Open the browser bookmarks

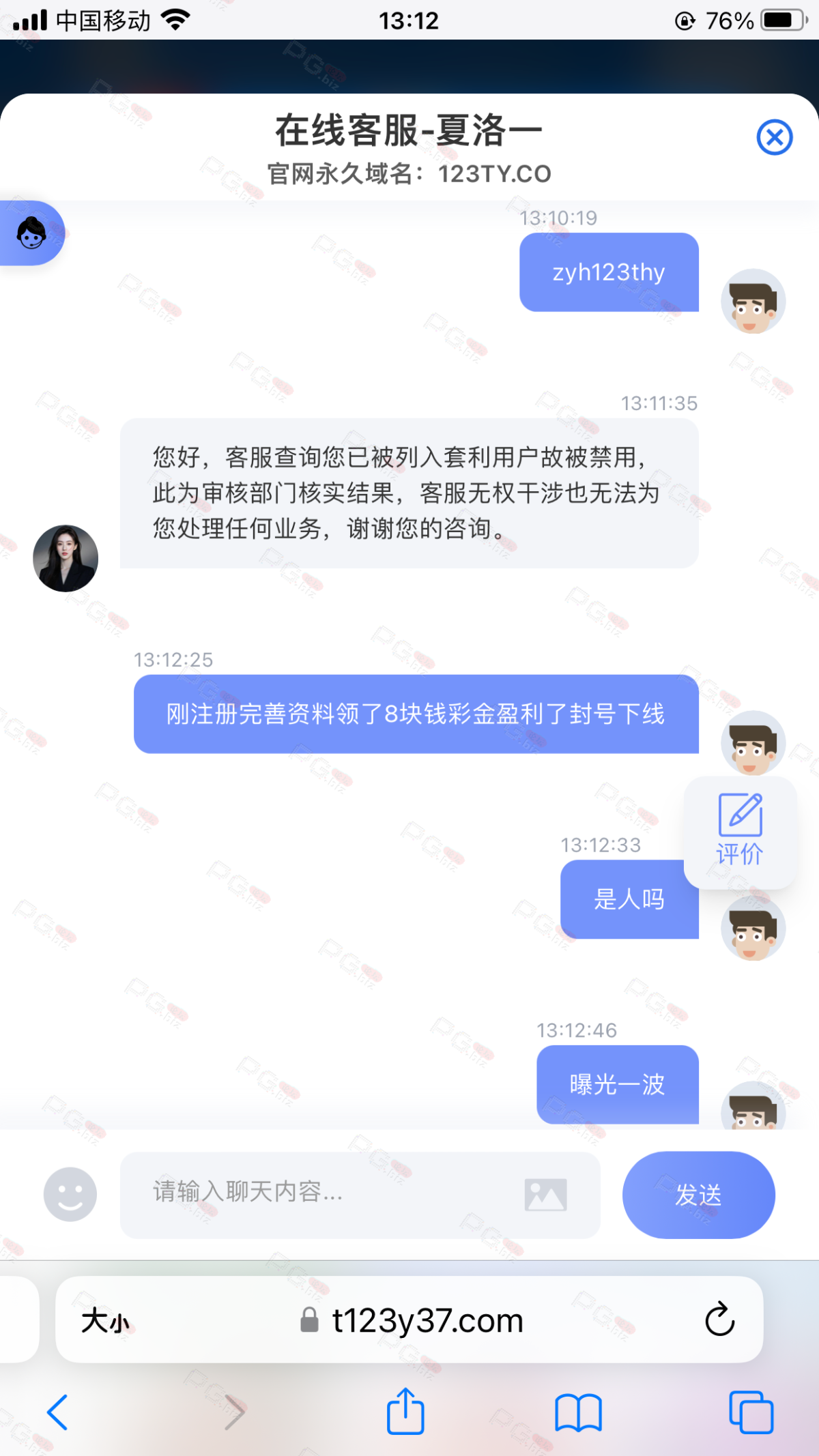578,1412
